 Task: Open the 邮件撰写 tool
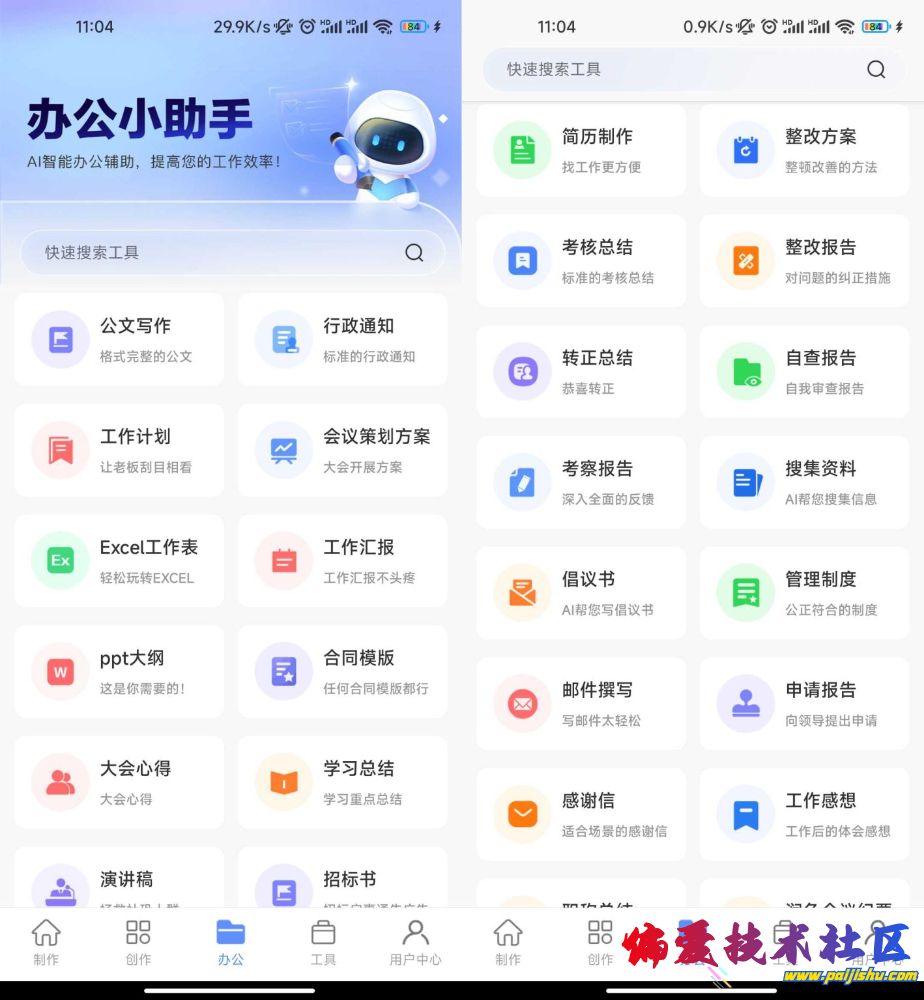pos(581,703)
